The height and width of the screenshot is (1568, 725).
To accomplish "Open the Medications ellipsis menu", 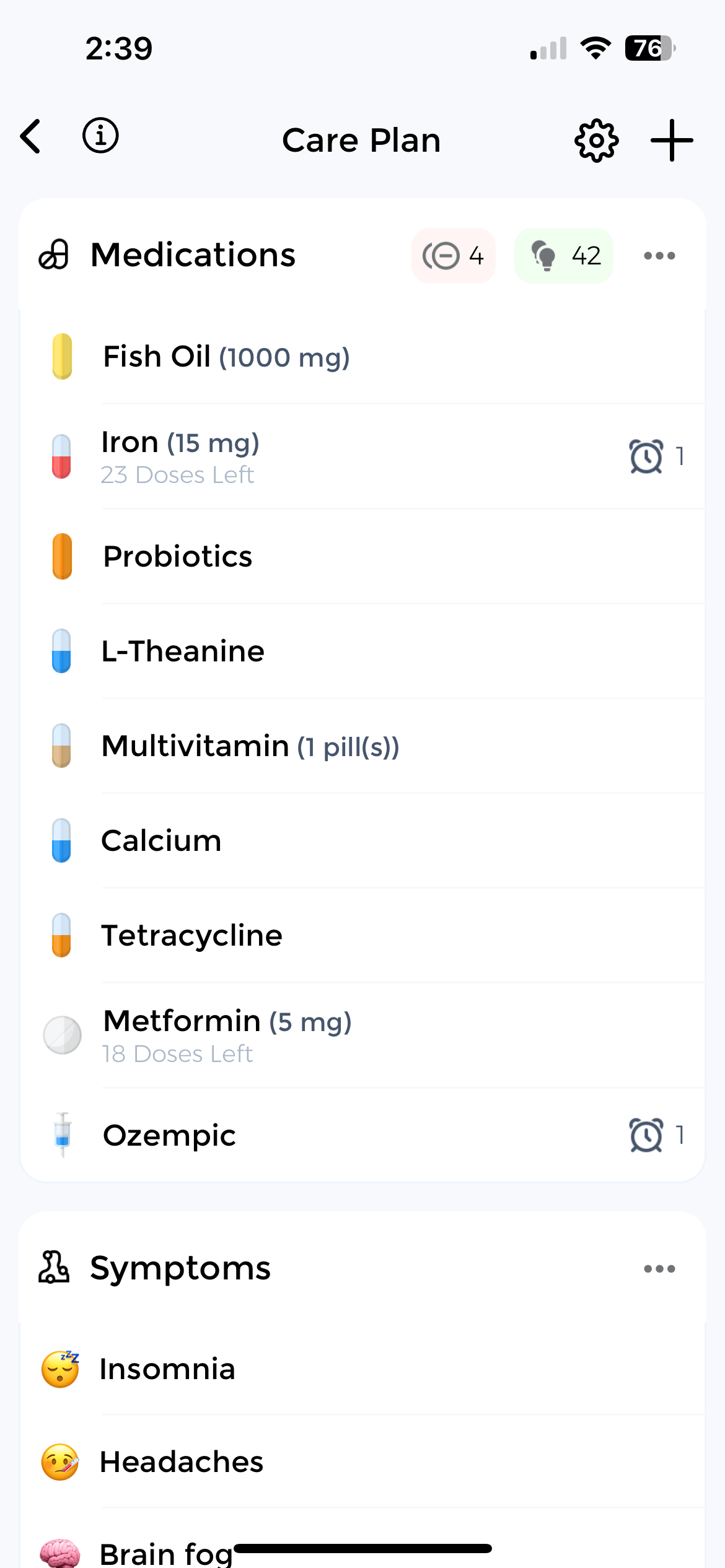I will pyautogui.click(x=659, y=255).
